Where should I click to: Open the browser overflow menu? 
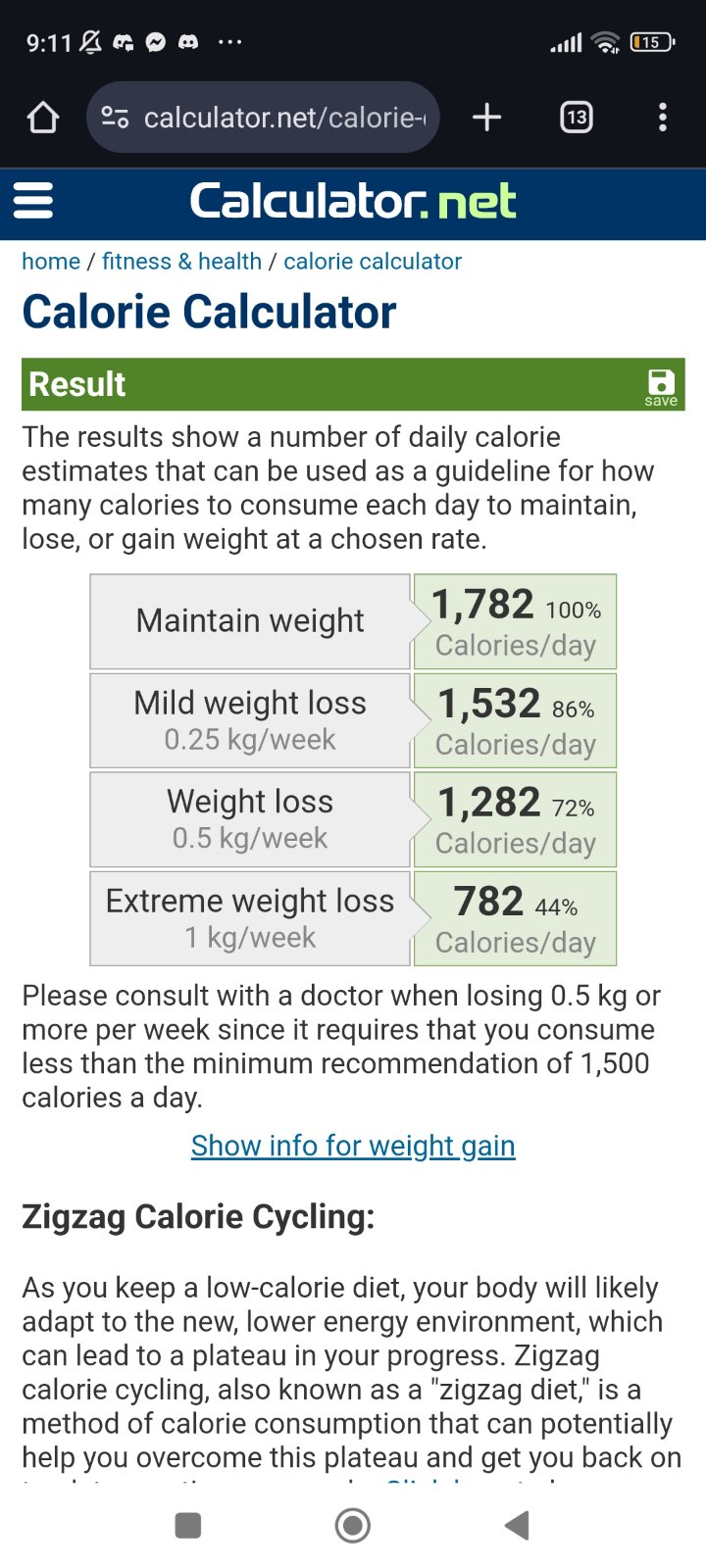point(663,119)
